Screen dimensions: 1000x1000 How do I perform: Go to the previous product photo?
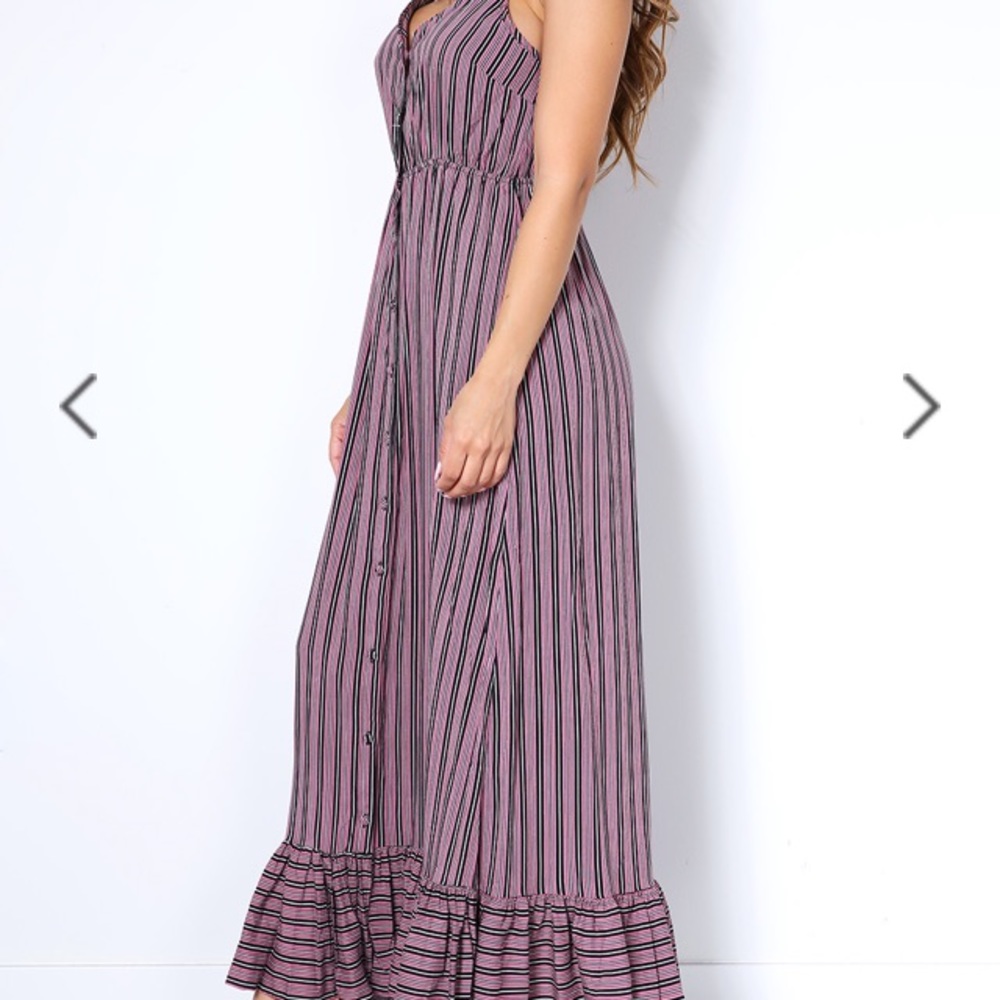click(78, 406)
